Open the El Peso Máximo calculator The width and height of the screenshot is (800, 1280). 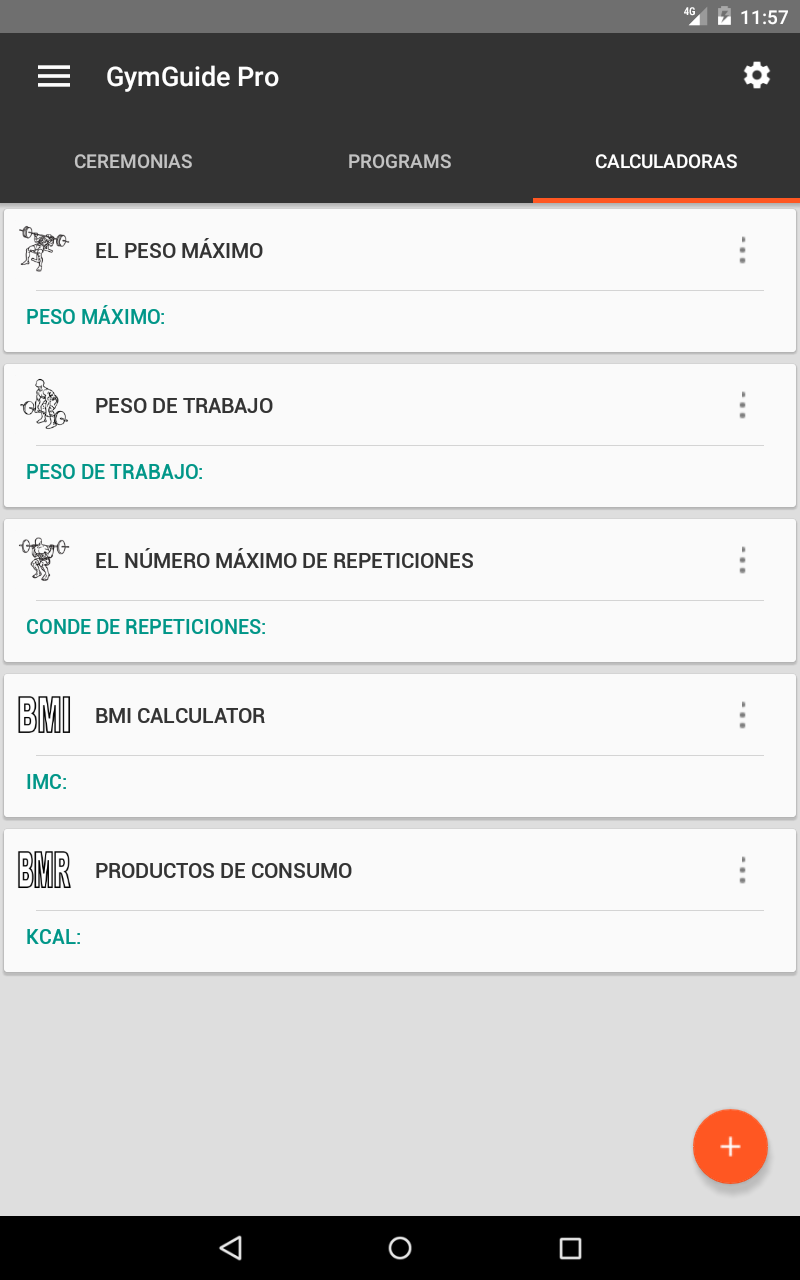pos(179,251)
